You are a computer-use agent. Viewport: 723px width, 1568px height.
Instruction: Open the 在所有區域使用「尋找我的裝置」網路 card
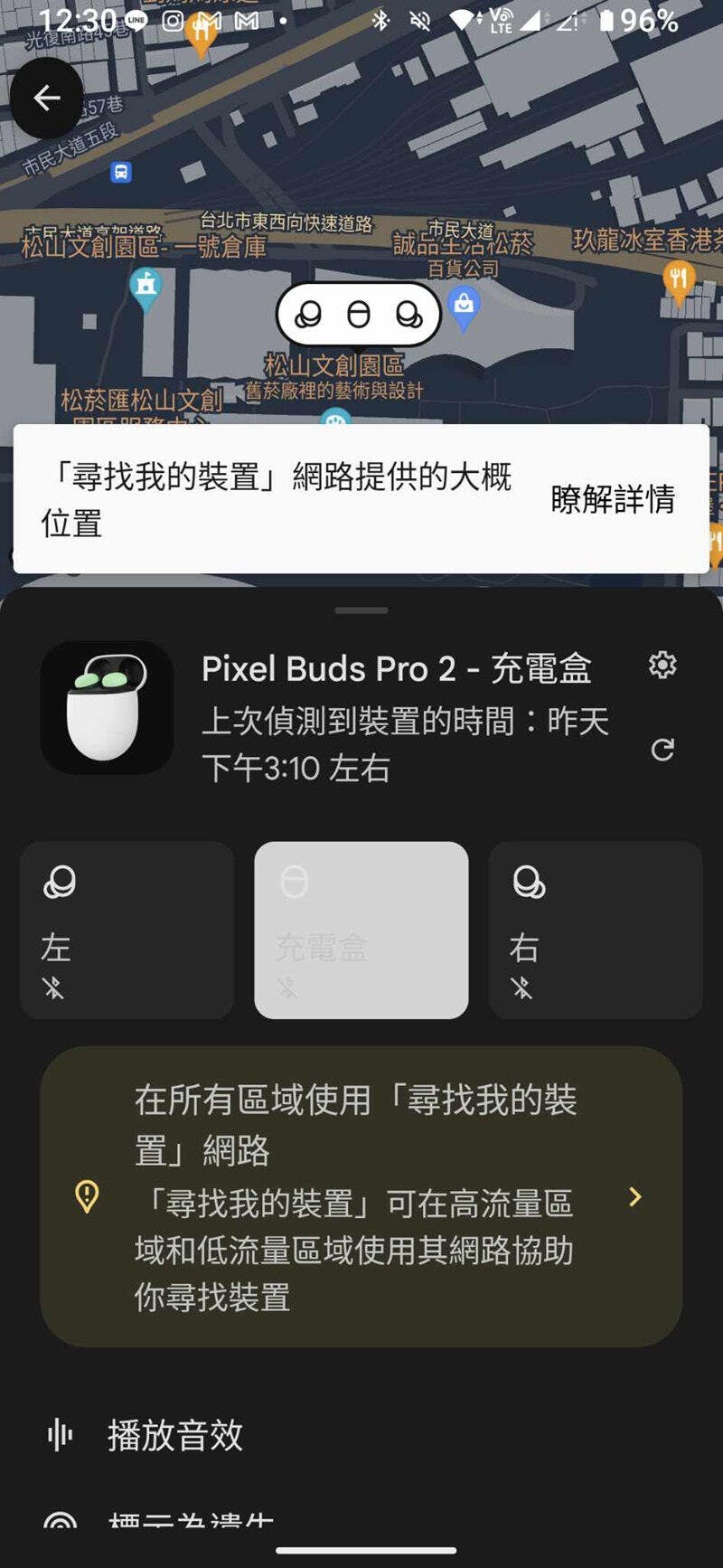(361, 1196)
